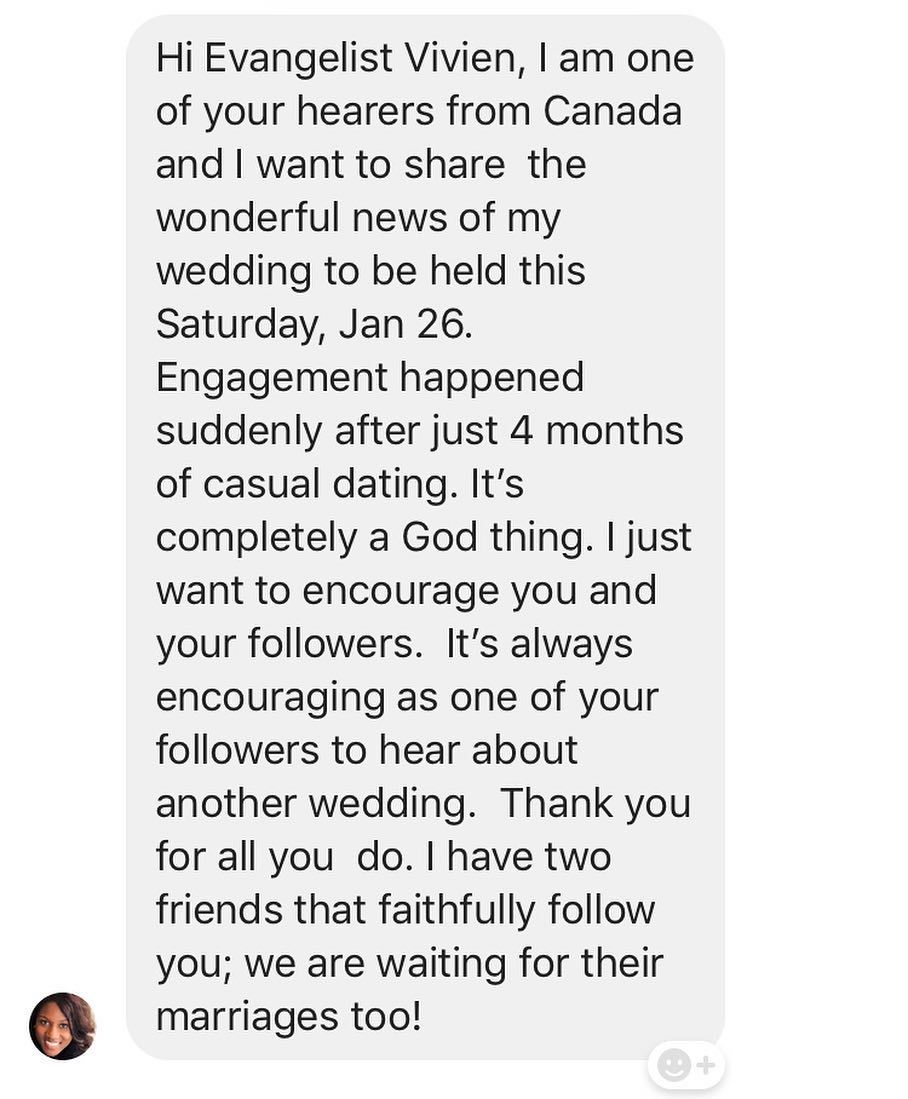Viewport: 908px width, 1099px height.
Task: Add an emoji reaction to the message
Action: point(687,1065)
